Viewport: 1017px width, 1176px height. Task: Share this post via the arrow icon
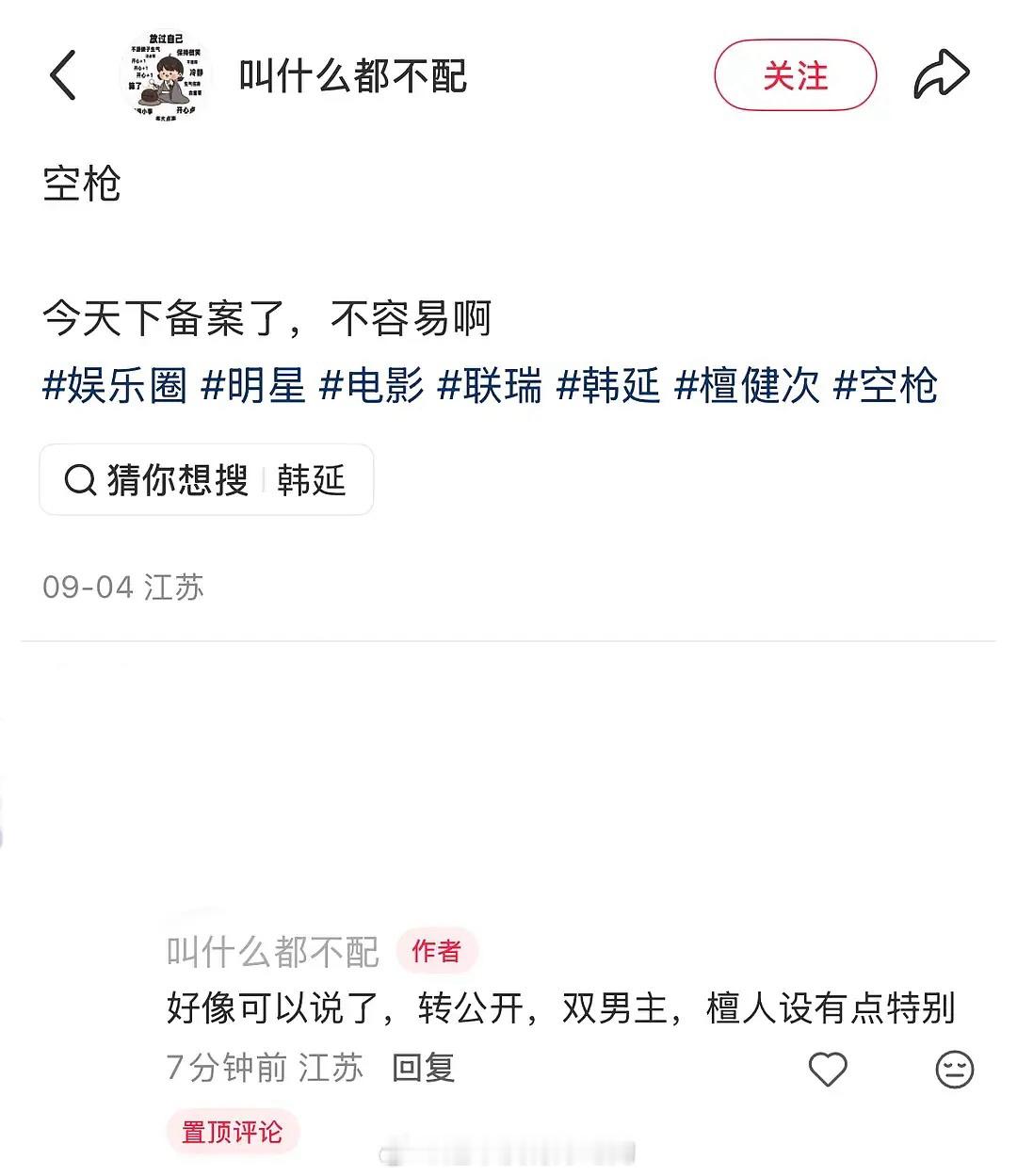(x=941, y=75)
